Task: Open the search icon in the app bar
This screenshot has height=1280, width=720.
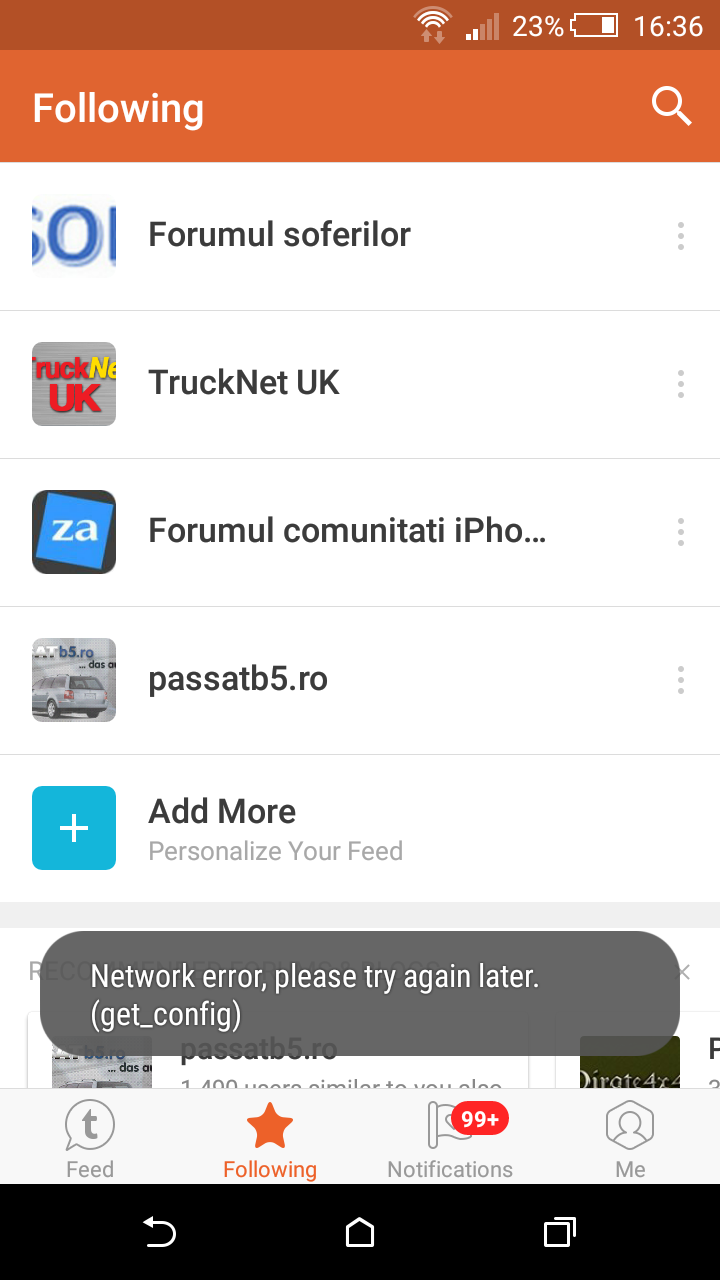Action: tap(671, 106)
